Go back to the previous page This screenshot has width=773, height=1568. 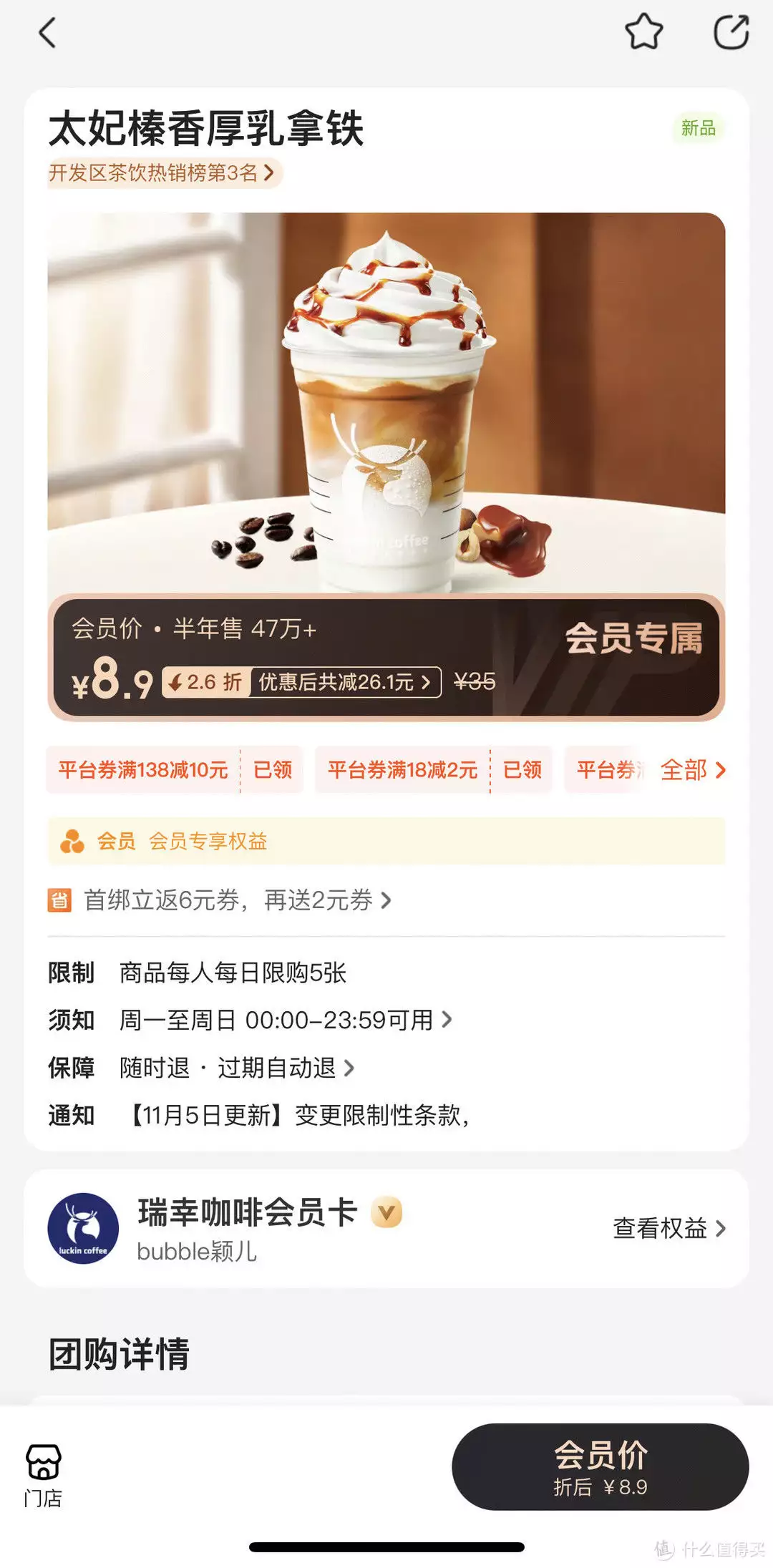tap(47, 33)
